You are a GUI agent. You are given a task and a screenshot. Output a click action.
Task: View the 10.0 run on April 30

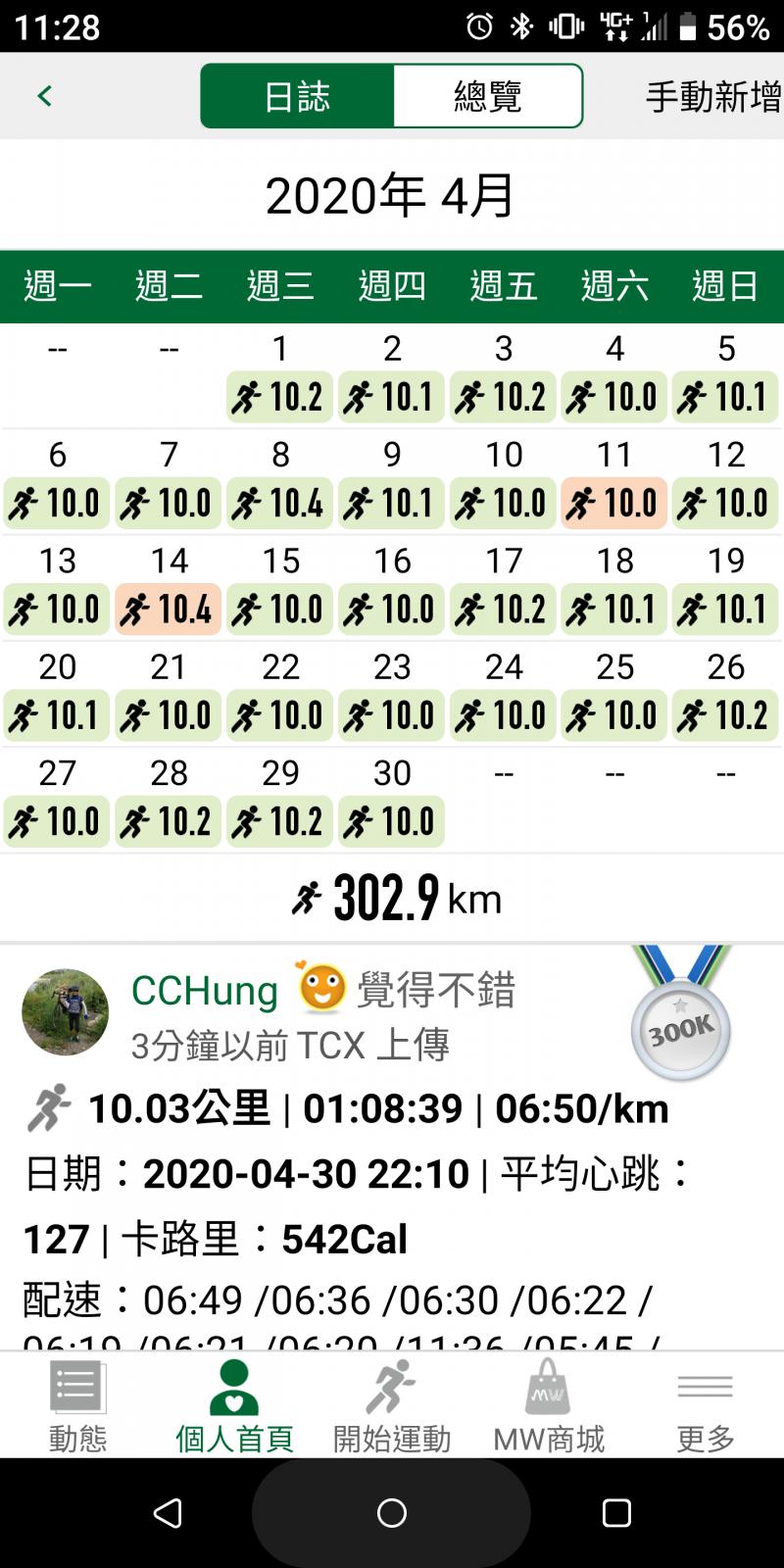click(x=392, y=821)
